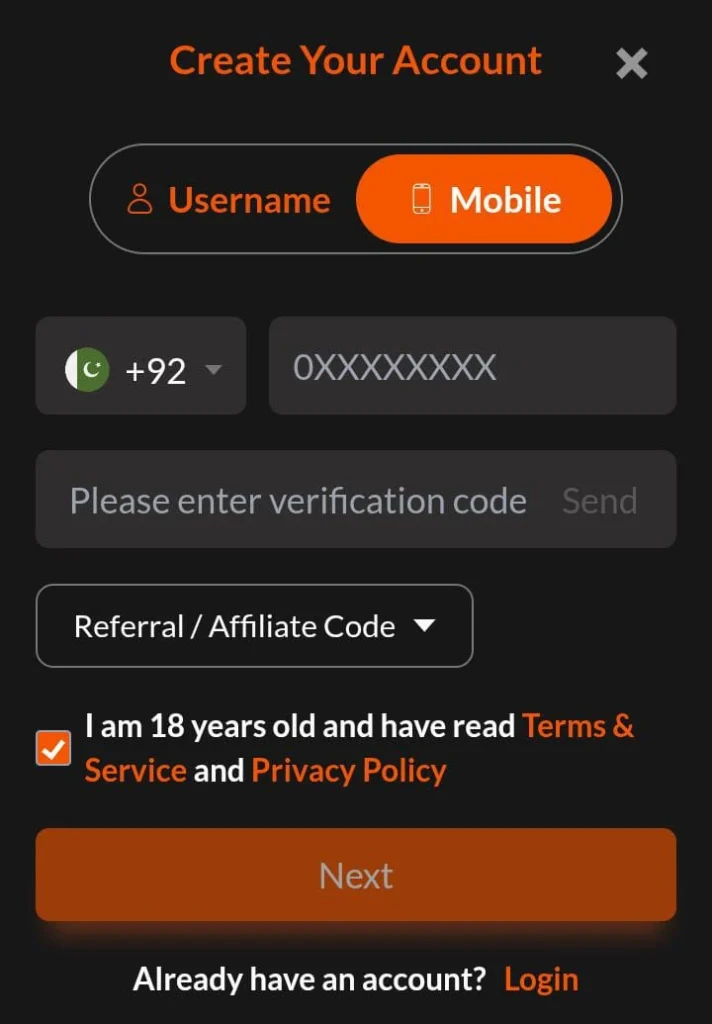Focus the mobile number input field
This screenshot has height=1024, width=712.
(472, 367)
